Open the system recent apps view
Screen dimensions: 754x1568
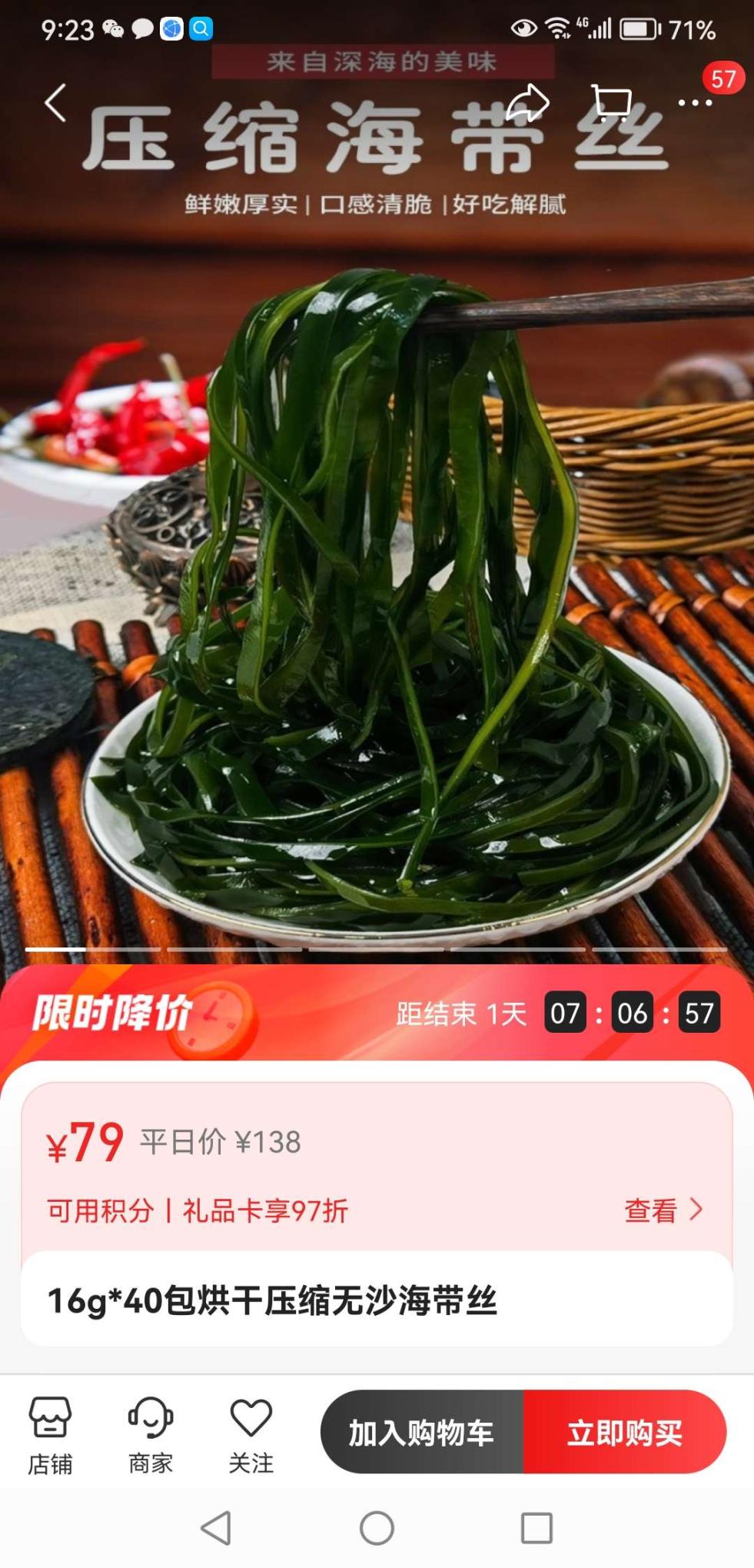[x=536, y=1528]
